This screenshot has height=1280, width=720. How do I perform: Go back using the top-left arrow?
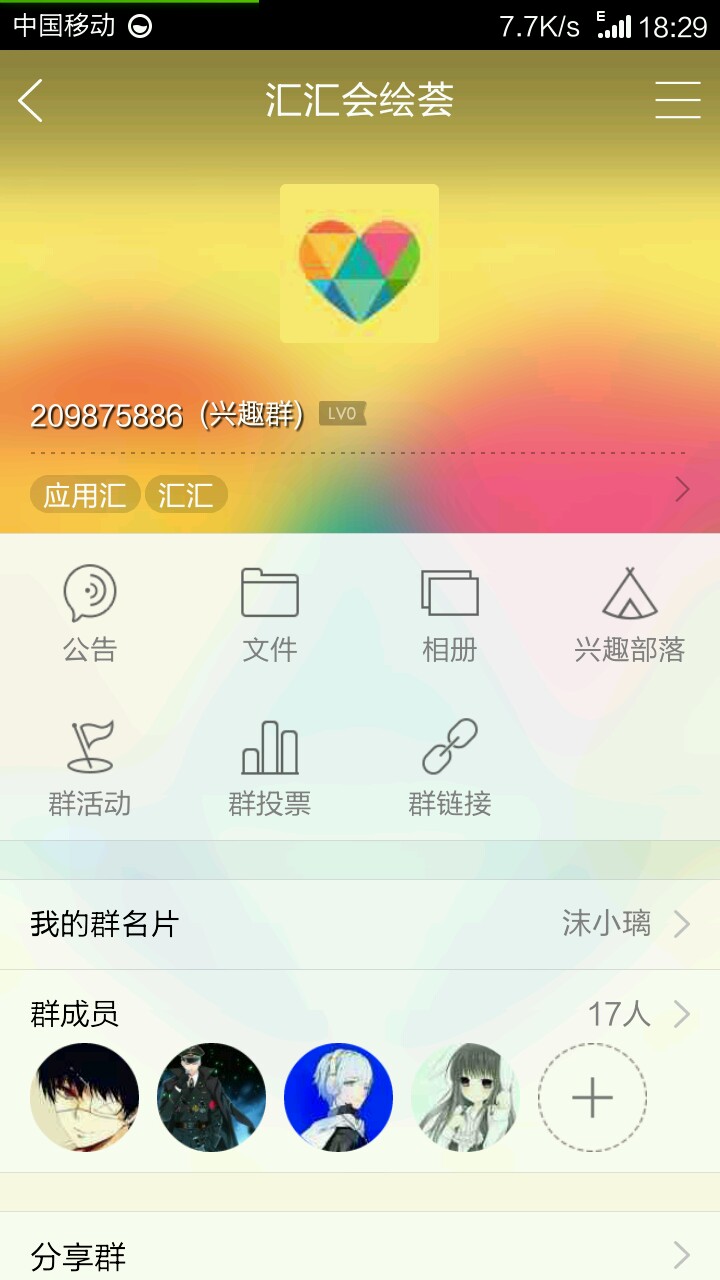pyautogui.click(x=31, y=100)
